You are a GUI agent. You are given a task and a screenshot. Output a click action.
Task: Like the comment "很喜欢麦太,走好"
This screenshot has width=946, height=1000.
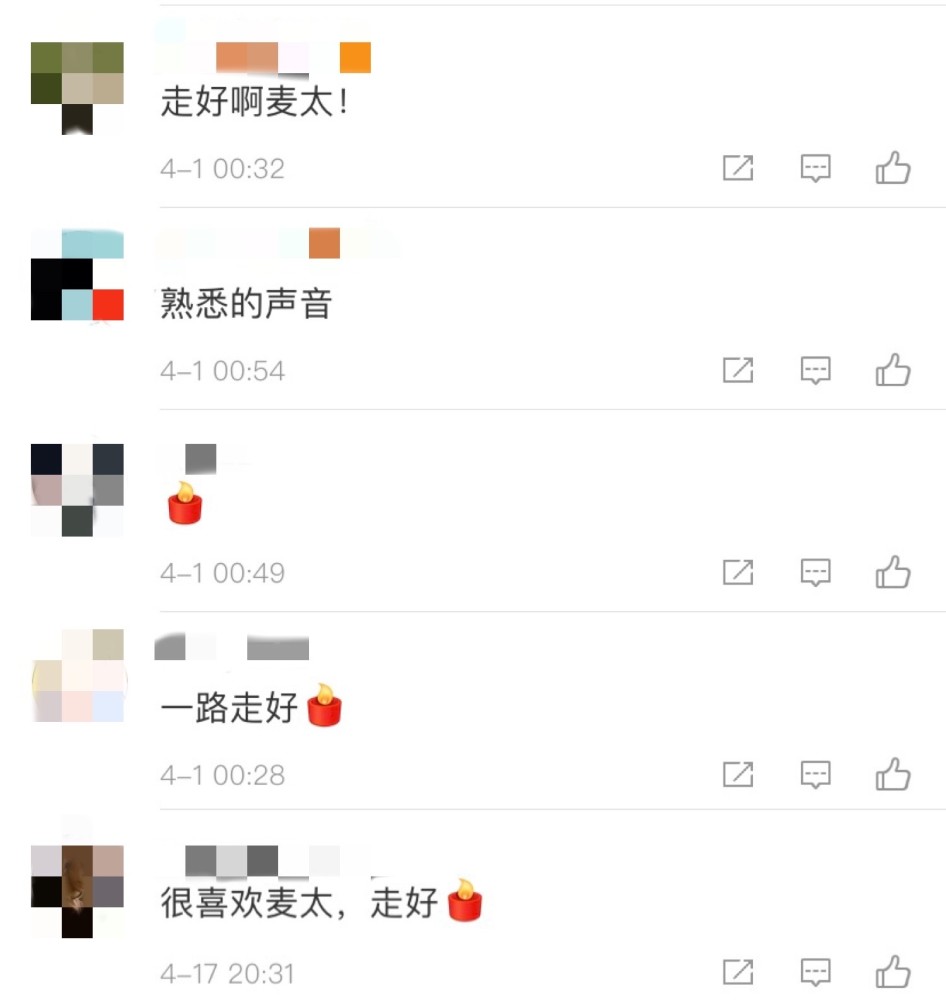tap(893, 972)
